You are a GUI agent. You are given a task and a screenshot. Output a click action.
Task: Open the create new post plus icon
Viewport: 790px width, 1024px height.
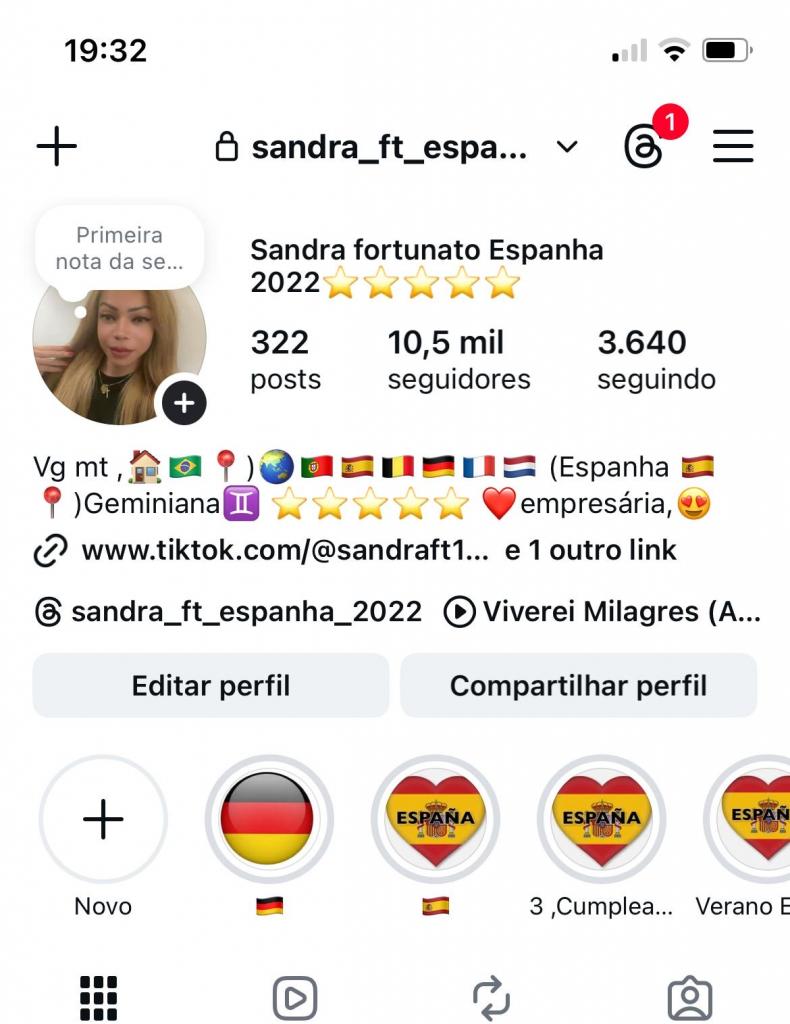56,146
